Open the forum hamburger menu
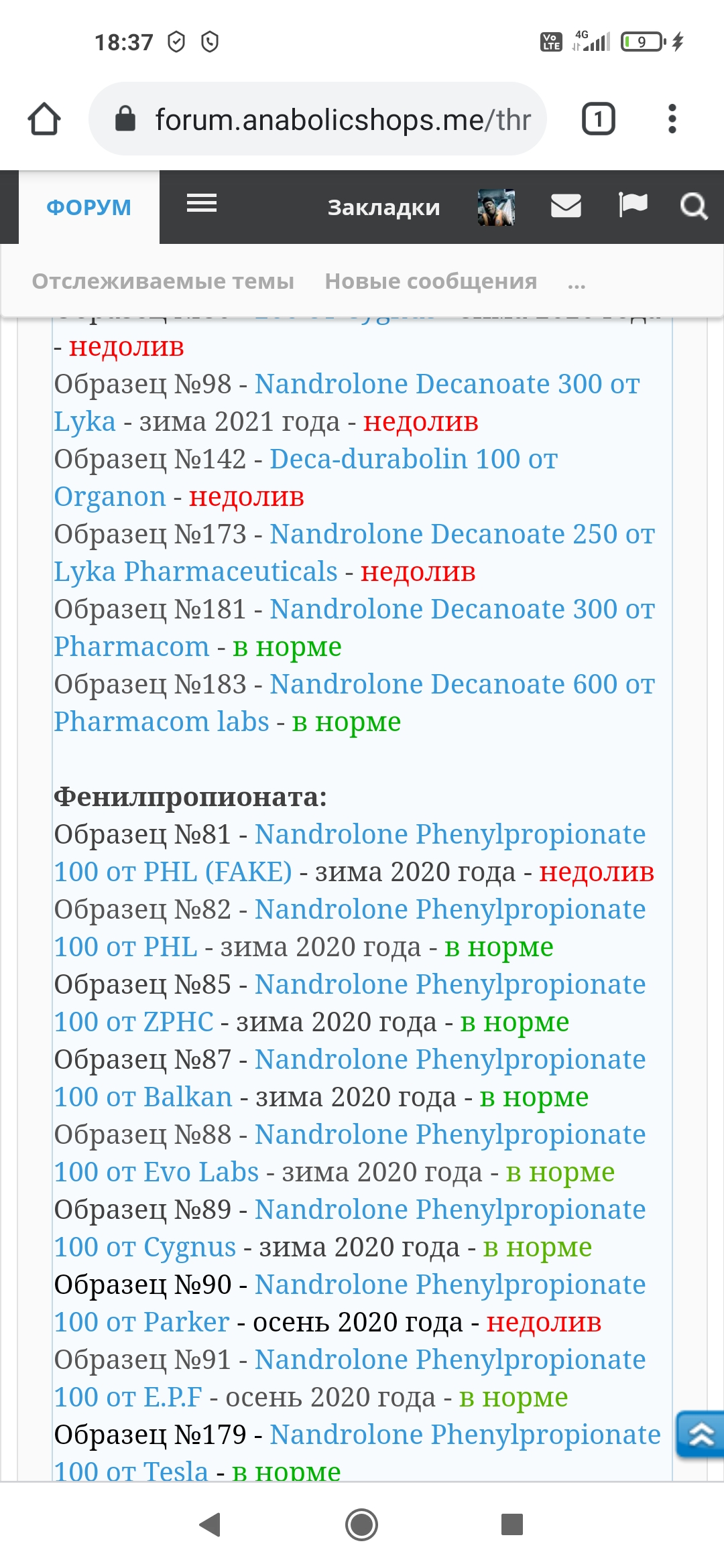724x1568 pixels. click(200, 205)
